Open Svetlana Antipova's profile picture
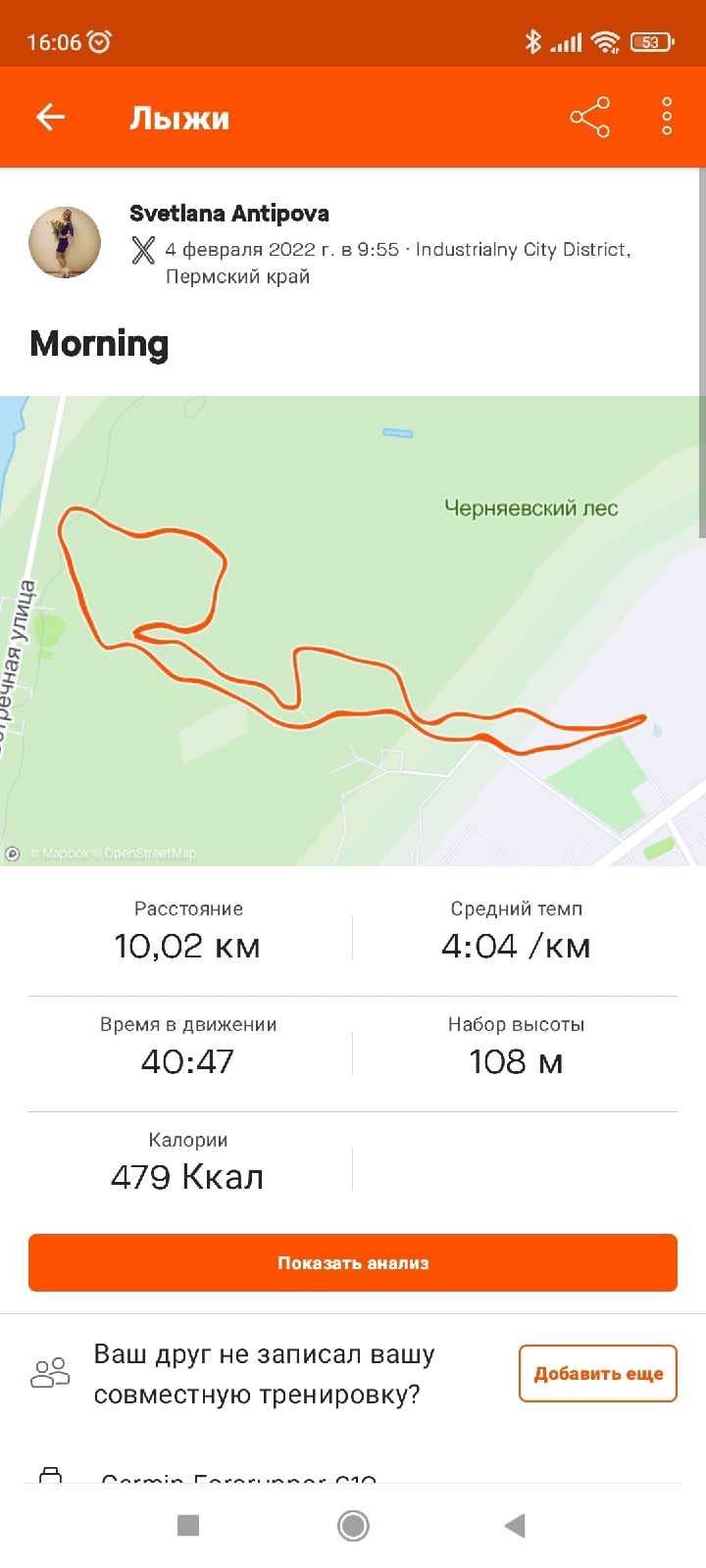Image resolution: width=706 pixels, height=1568 pixels. [65, 242]
